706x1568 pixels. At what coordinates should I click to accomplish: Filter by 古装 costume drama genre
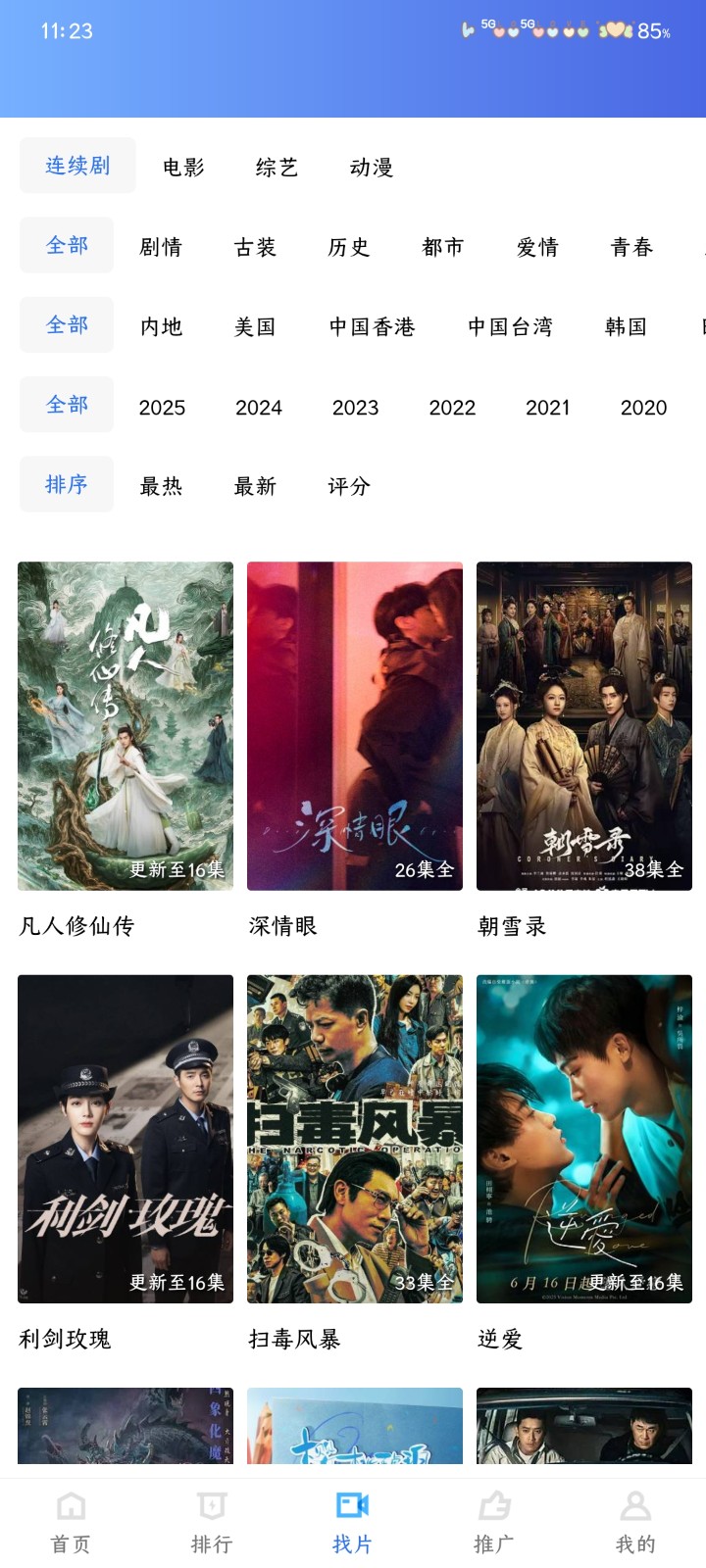(256, 247)
